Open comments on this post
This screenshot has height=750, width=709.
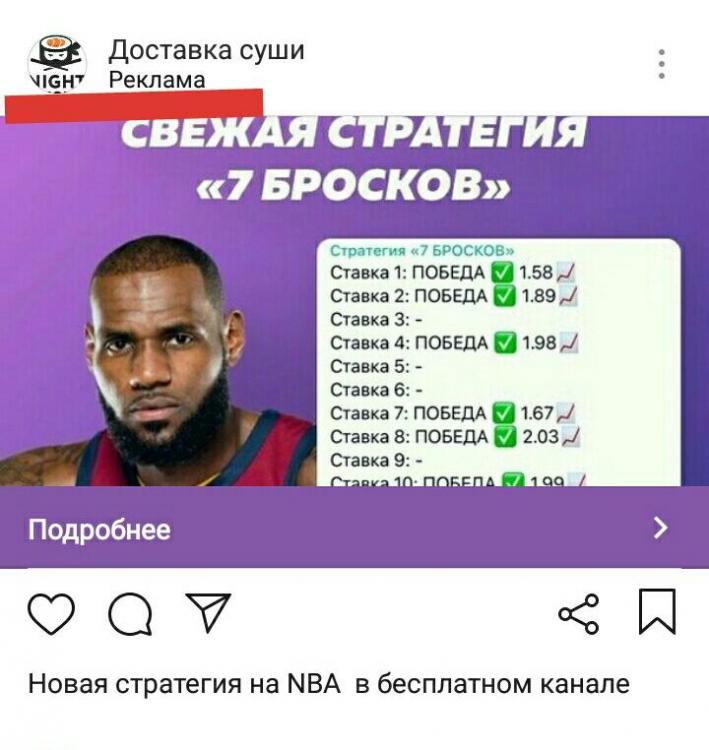click(129, 613)
